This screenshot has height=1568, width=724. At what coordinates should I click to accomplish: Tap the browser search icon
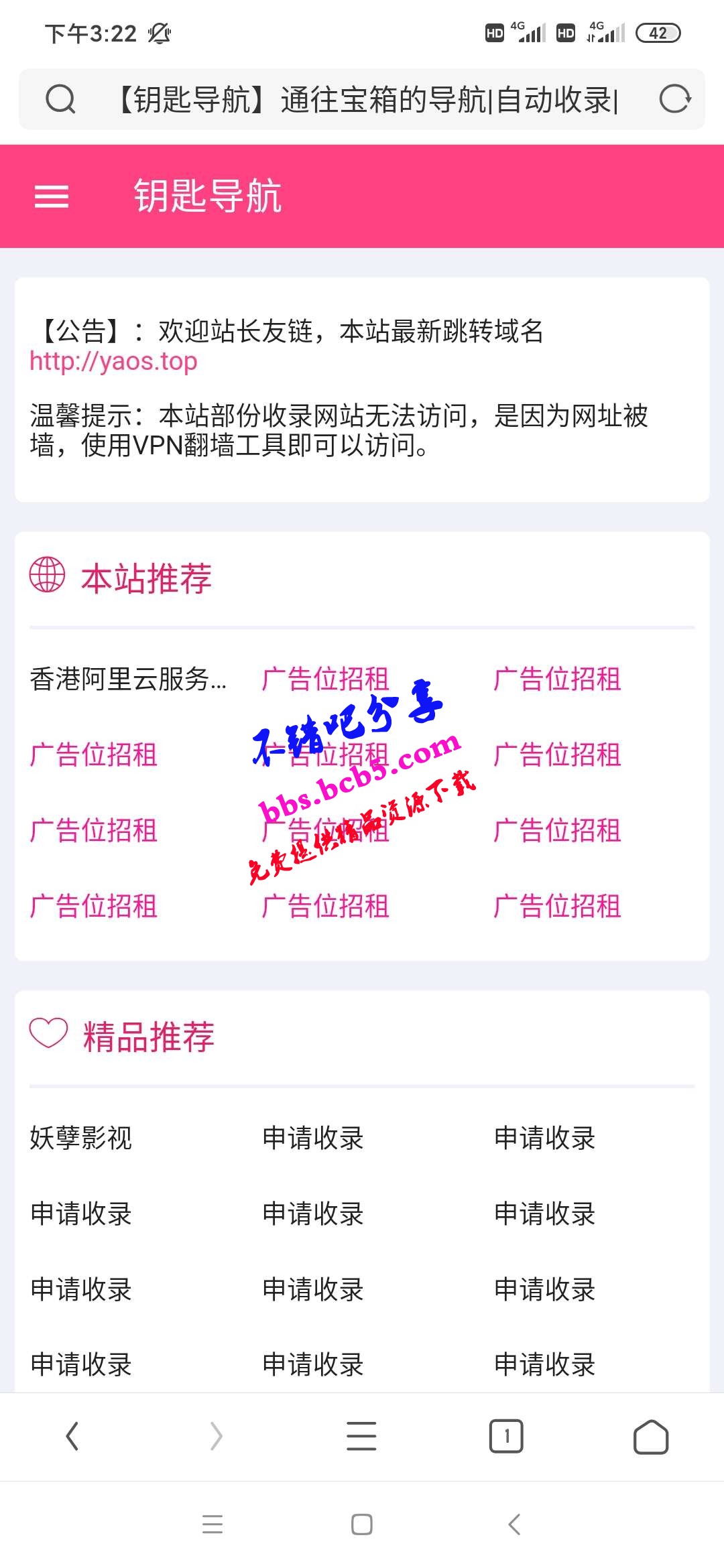coord(60,100)
